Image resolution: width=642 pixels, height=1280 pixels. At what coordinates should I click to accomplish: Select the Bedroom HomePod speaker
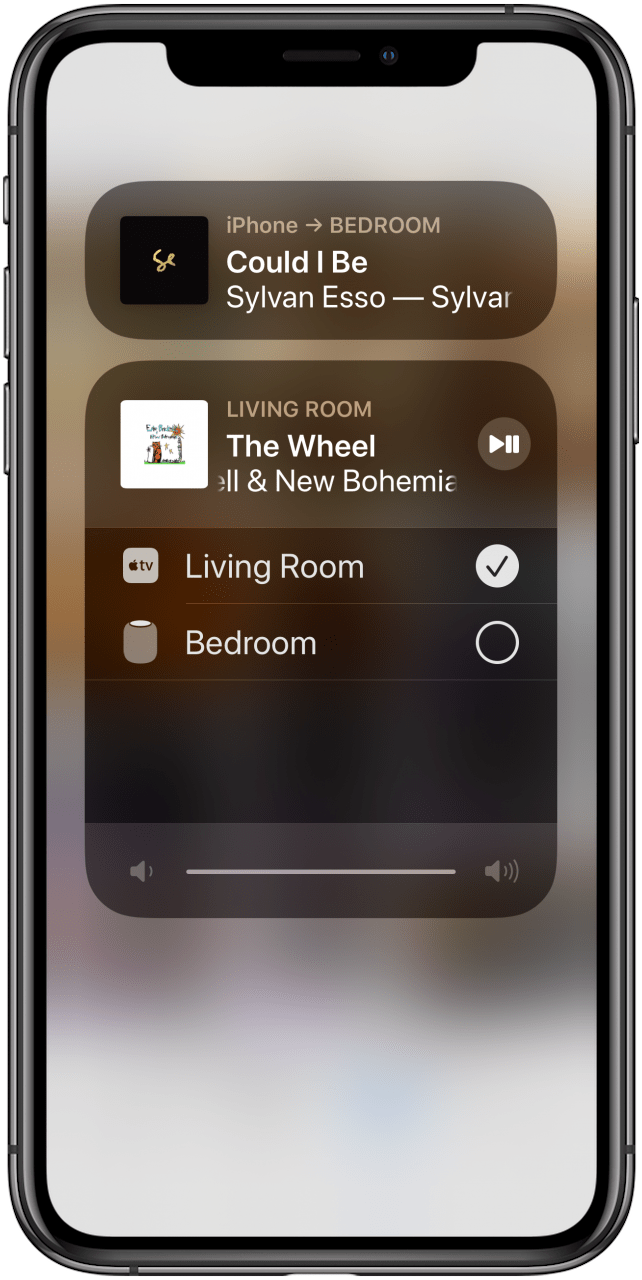click(x=496, y=643)
